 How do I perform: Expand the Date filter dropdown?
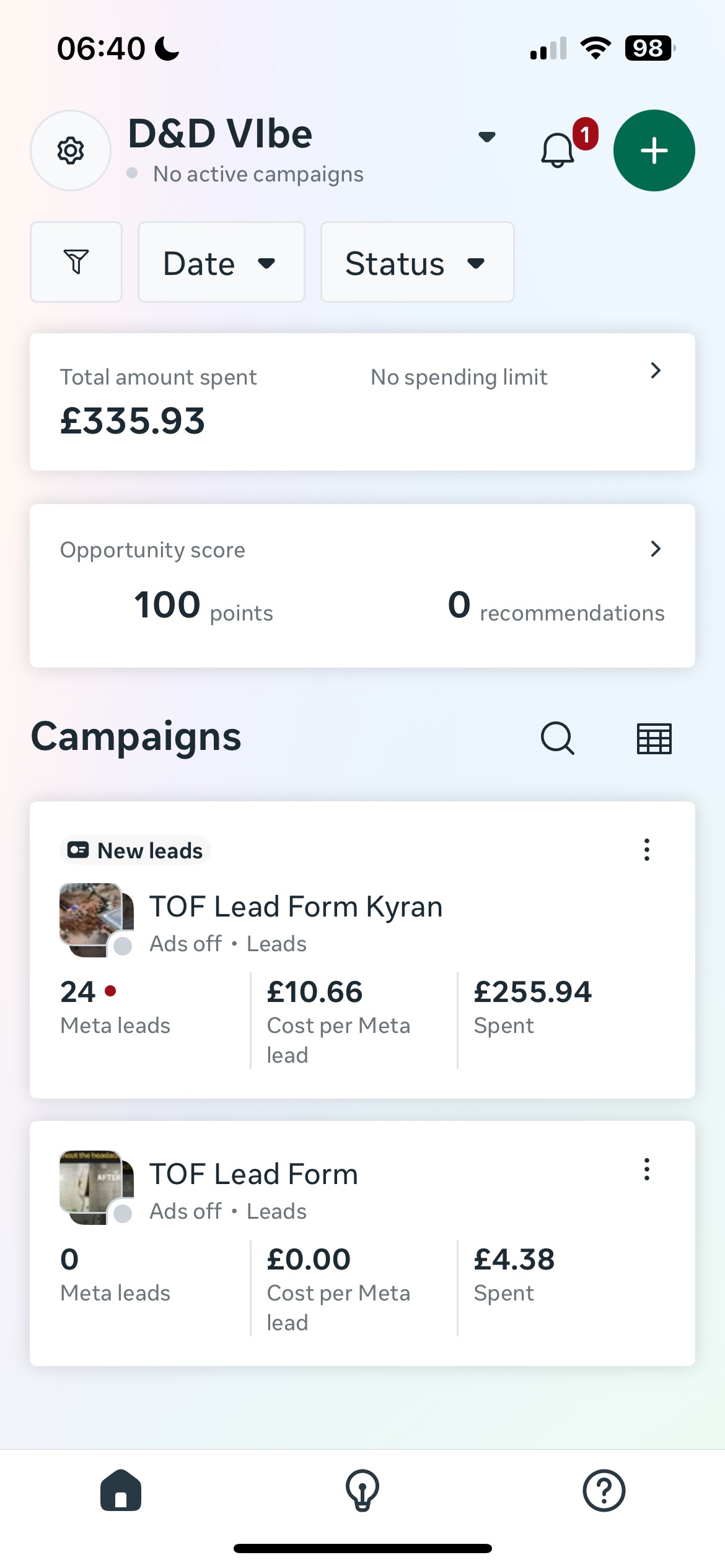pyautogui.click(x=221, y=262)
